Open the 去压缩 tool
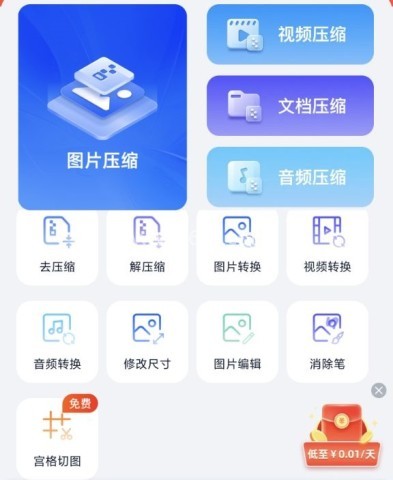This screenshot has height=480, width=393. pos(57,247)
